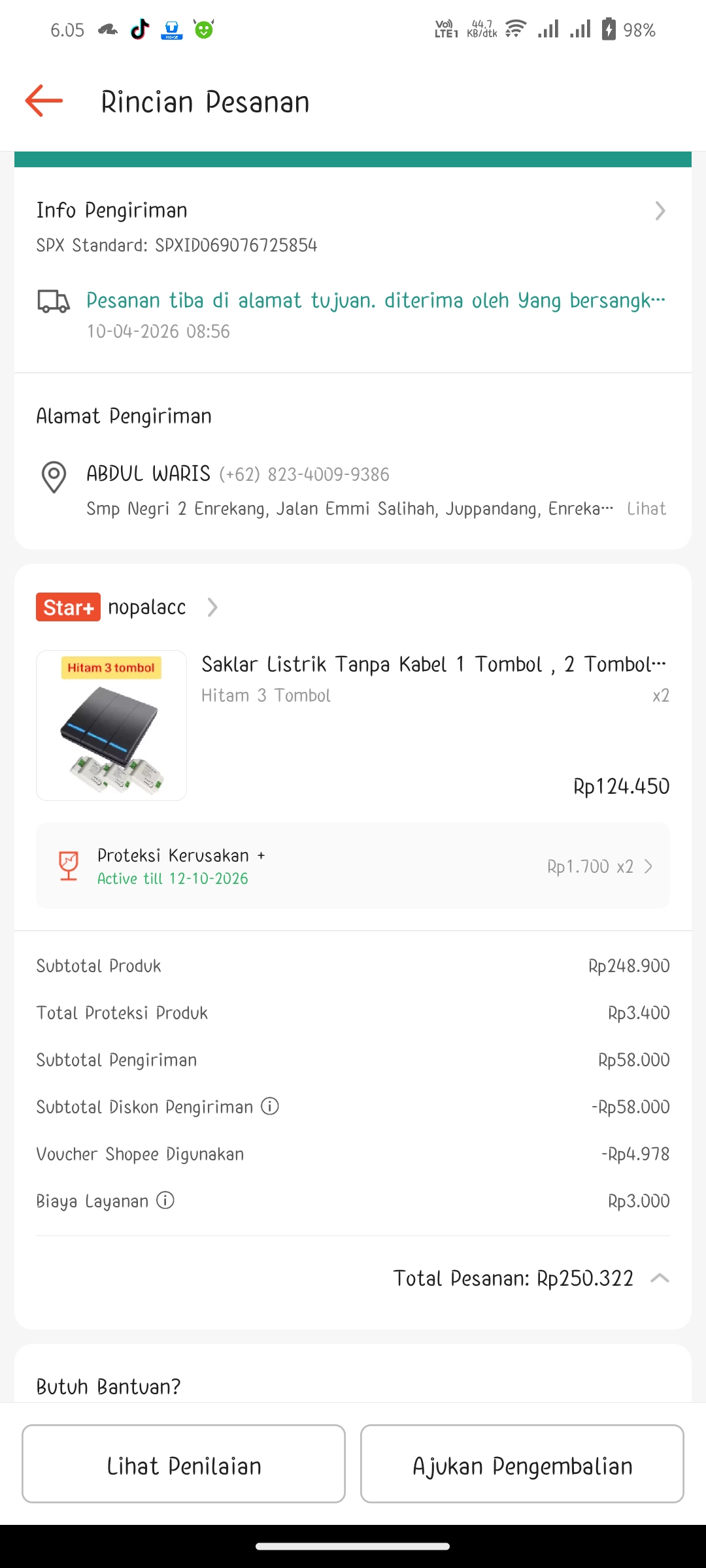
Task: Open the nopalacc shop page
Action: pyautogui.click(x=147, y=608)
